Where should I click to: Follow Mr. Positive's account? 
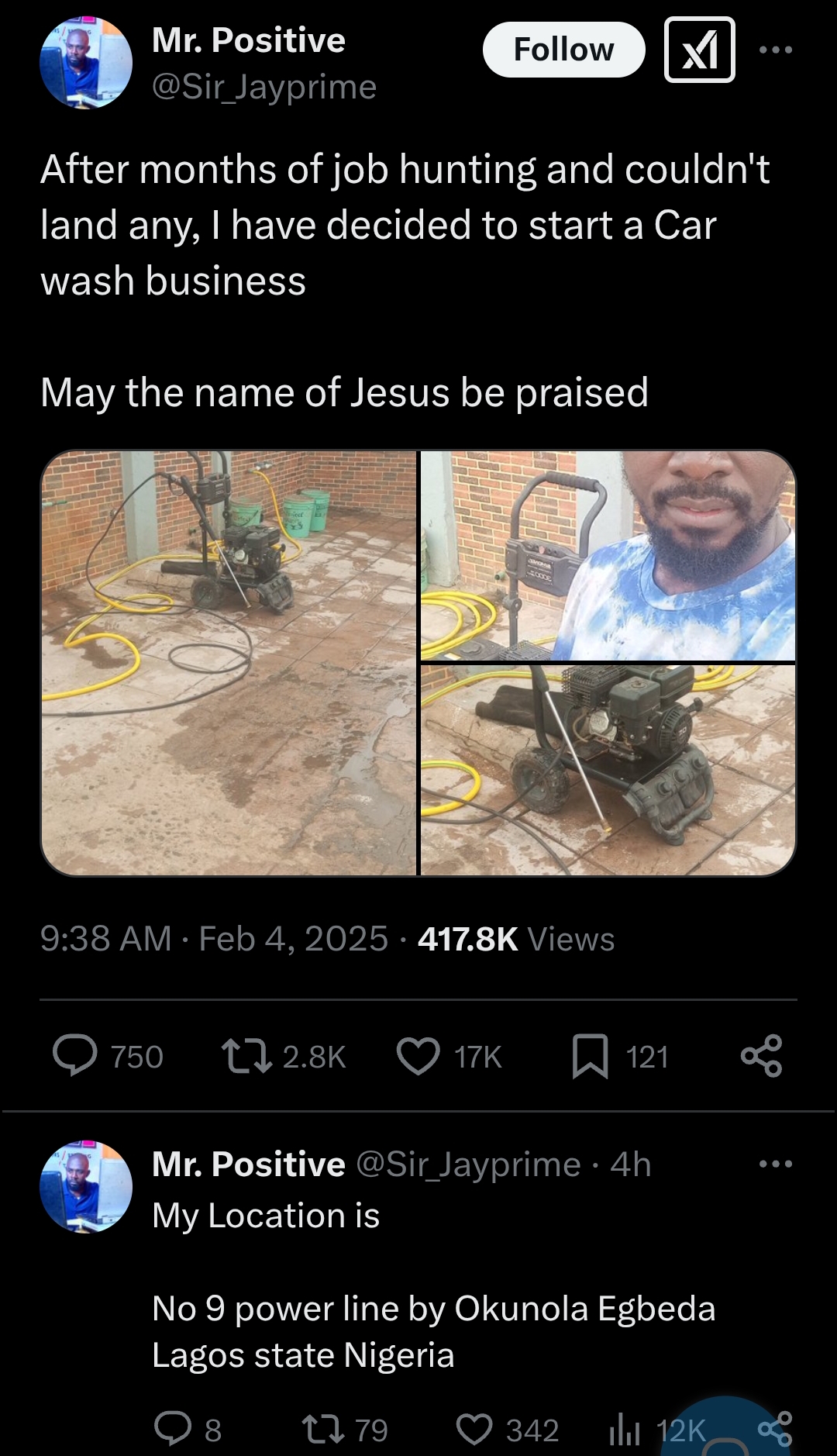coord(563,50)
